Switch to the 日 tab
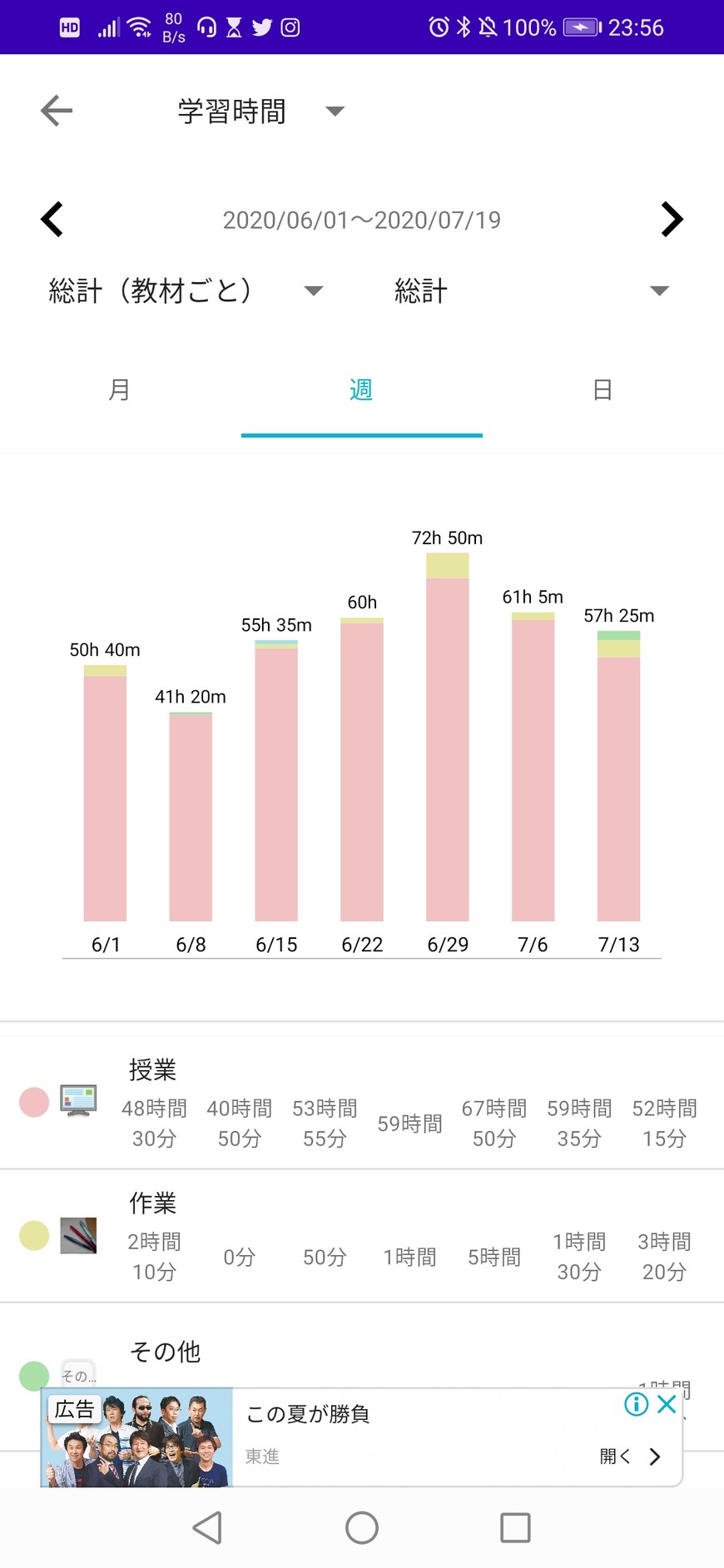This screenshot has height=1568, width=724. 603,390
